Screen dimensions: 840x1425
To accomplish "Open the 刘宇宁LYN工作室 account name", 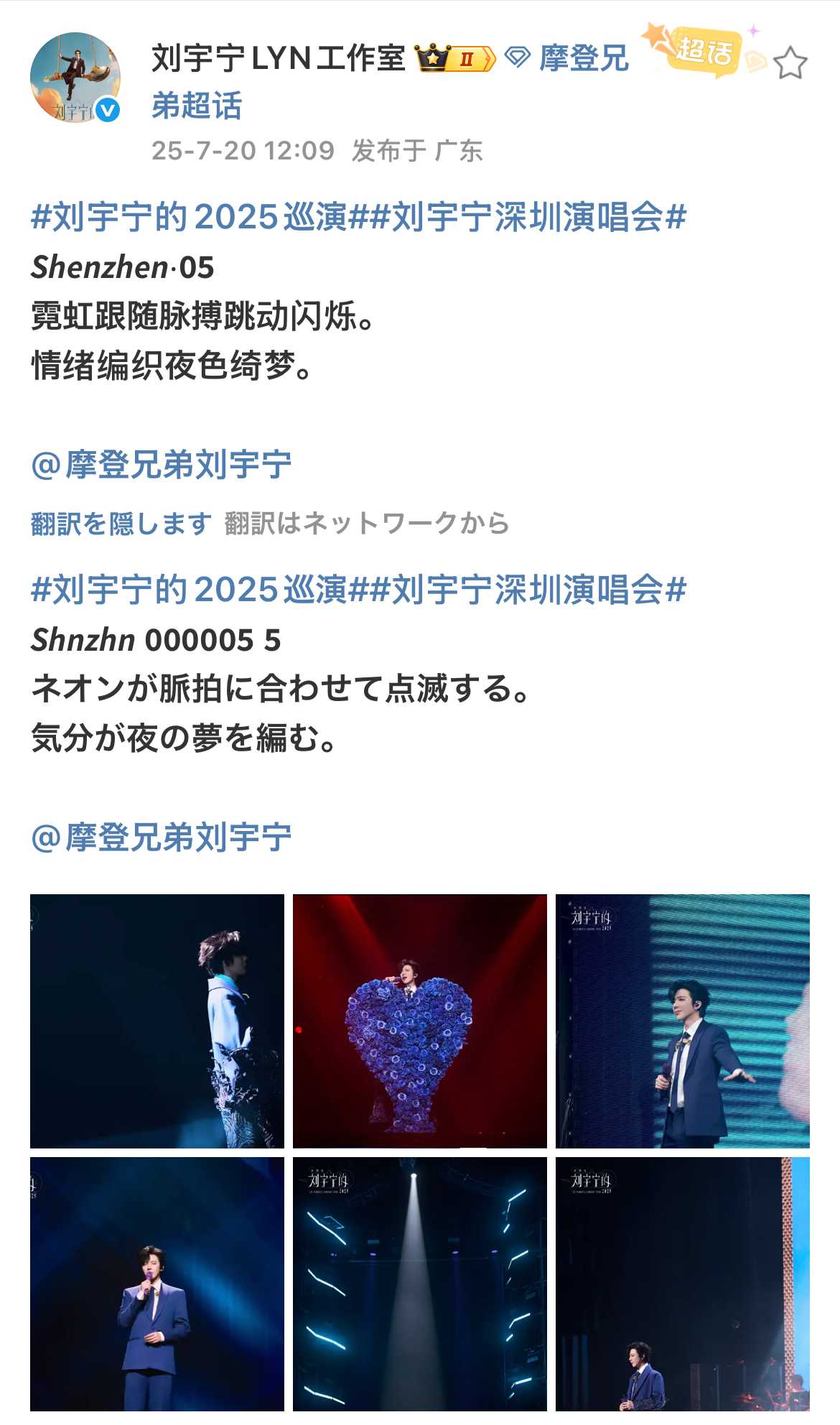I will (x=279, y=59).
